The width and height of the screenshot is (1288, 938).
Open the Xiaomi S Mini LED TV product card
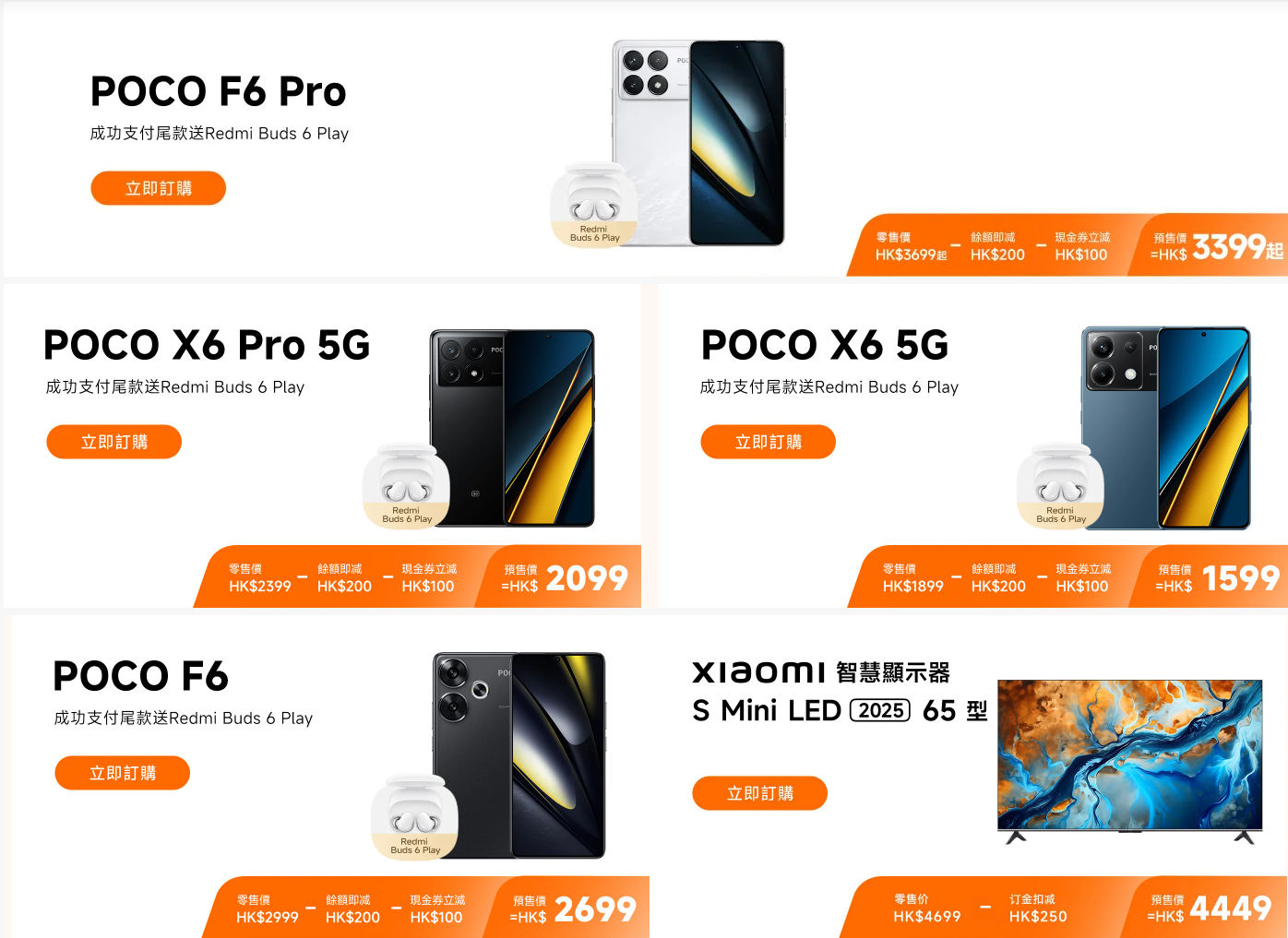1129,756
